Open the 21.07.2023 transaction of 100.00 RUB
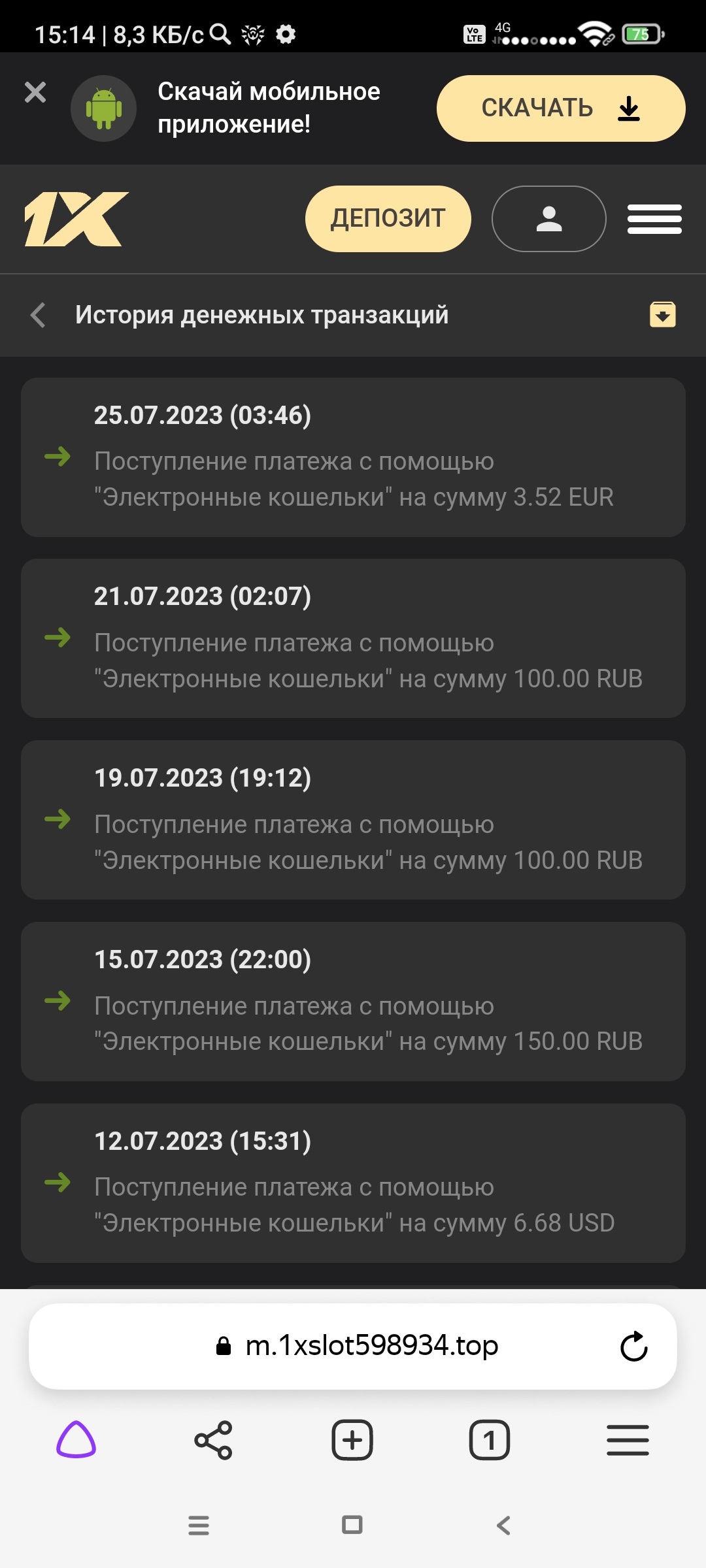The image size is (706, 1568). pos(353,638)
